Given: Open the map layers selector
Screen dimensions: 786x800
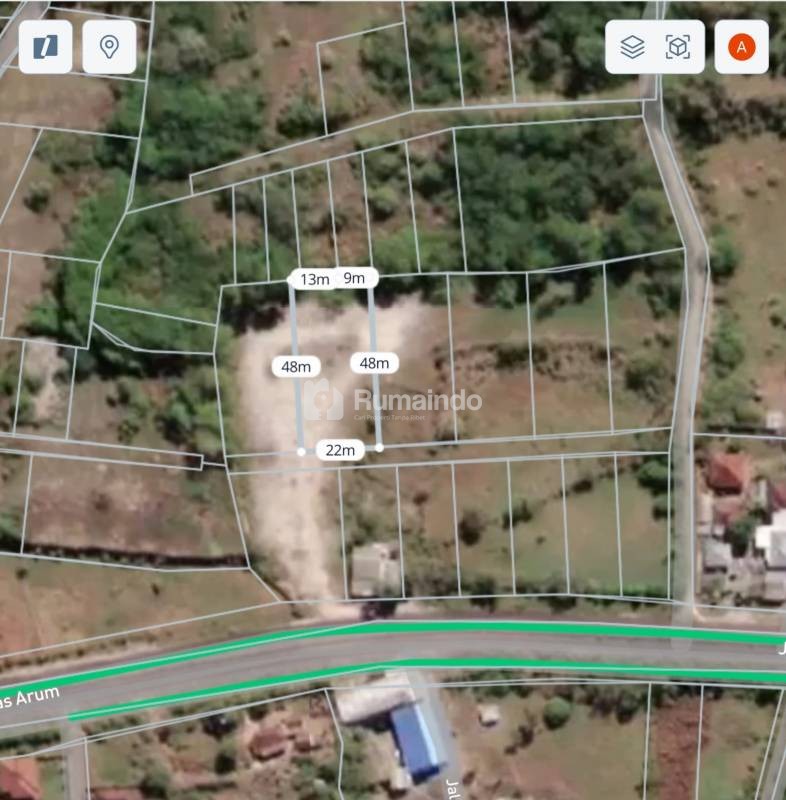Looking at the screenshot, I should (x=632, y=46).
